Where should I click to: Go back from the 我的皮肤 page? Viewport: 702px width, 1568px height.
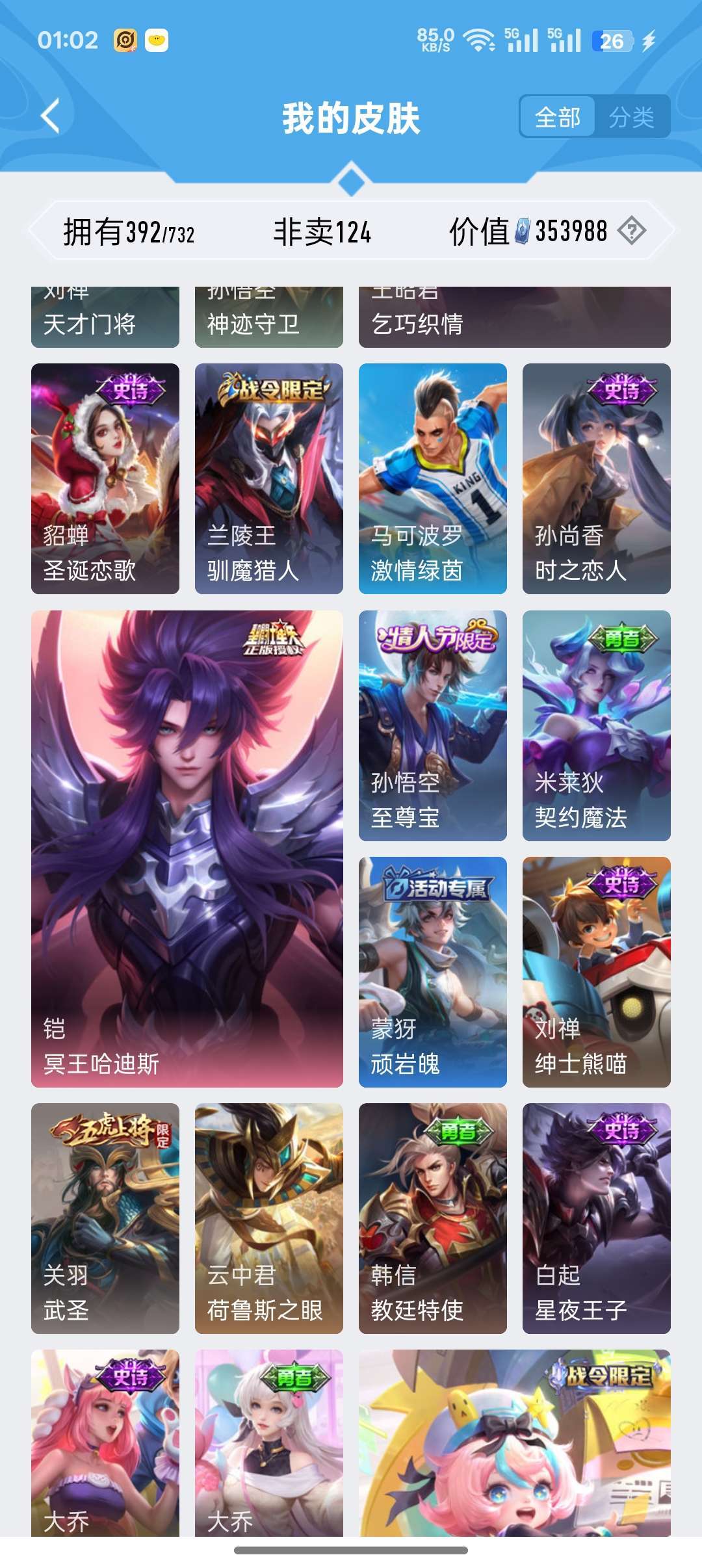(x=51, y=116)
